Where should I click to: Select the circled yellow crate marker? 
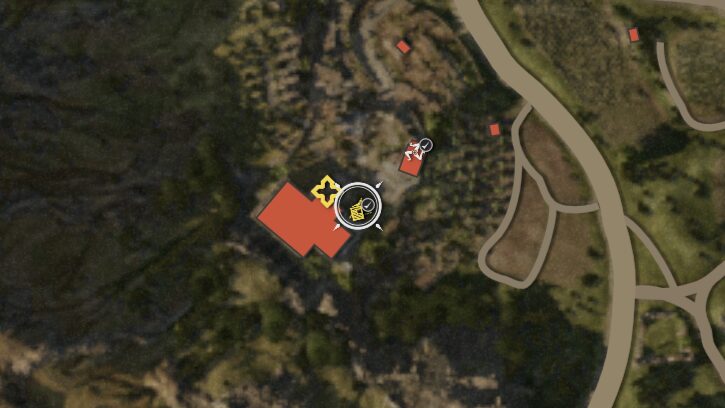tap(358, 207)
